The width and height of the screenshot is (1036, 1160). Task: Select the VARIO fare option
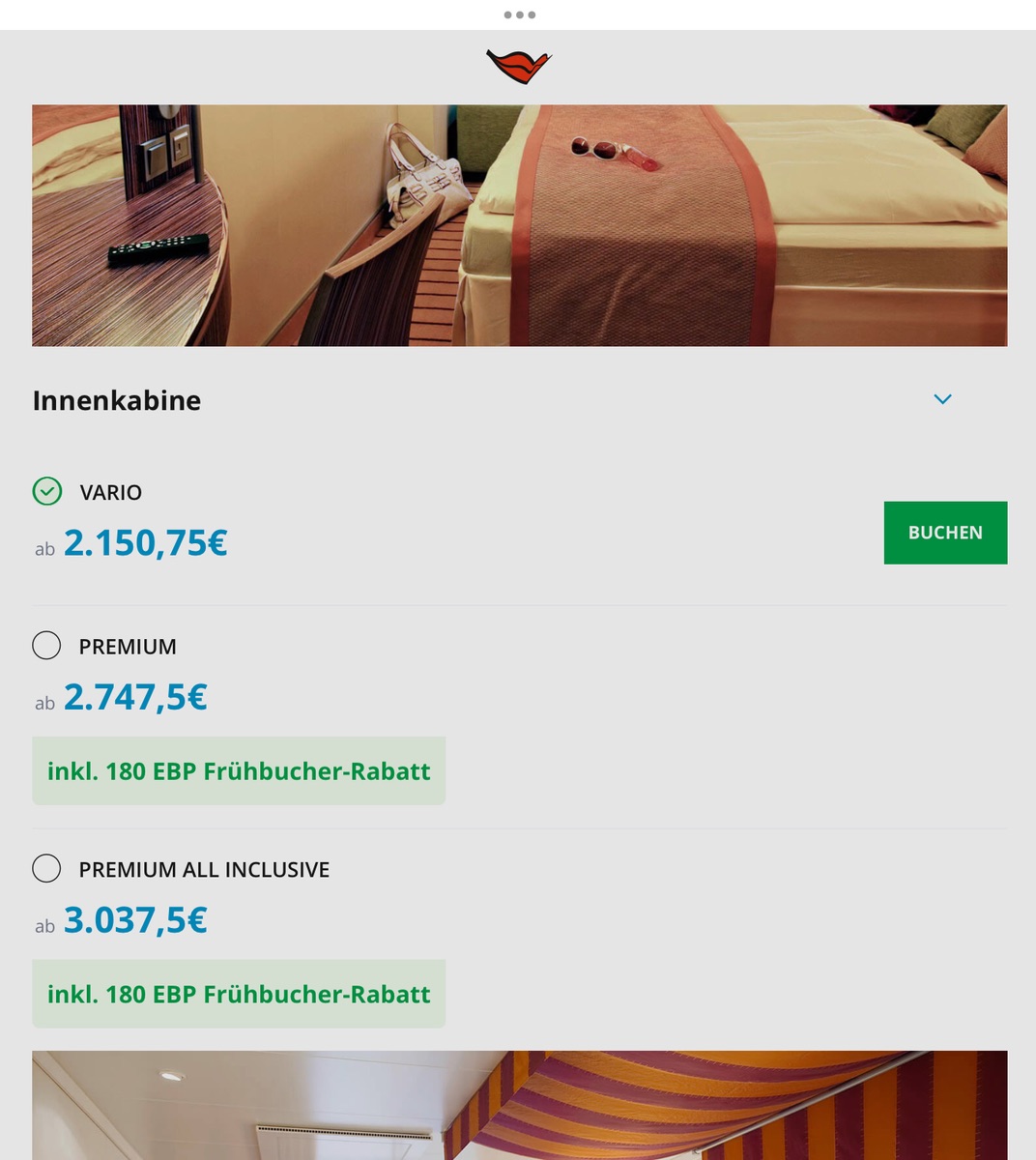pos(46,492)
